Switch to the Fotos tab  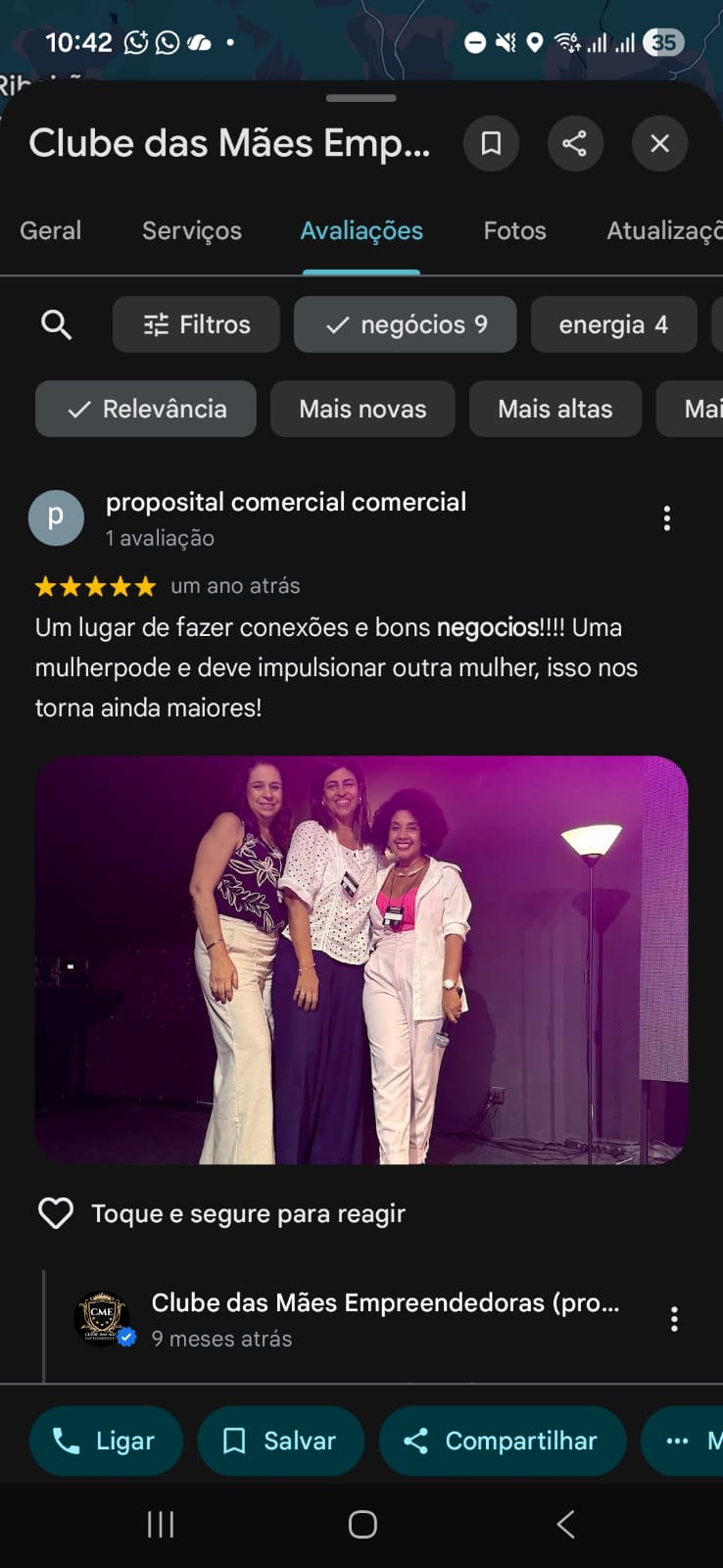(514, 230)
